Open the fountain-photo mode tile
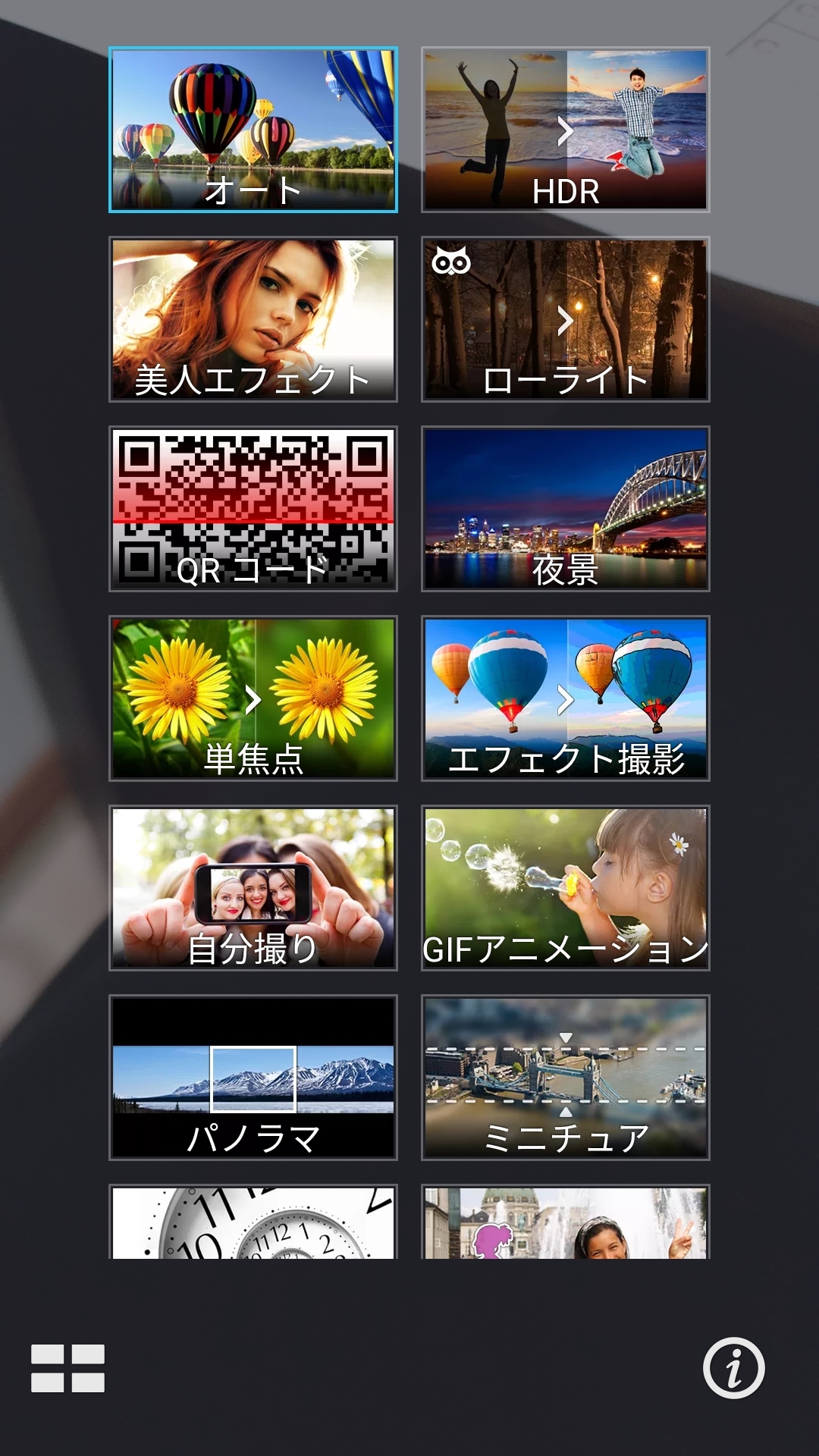The width and height of the screenshot is (819, 1456). [565, 1222]
